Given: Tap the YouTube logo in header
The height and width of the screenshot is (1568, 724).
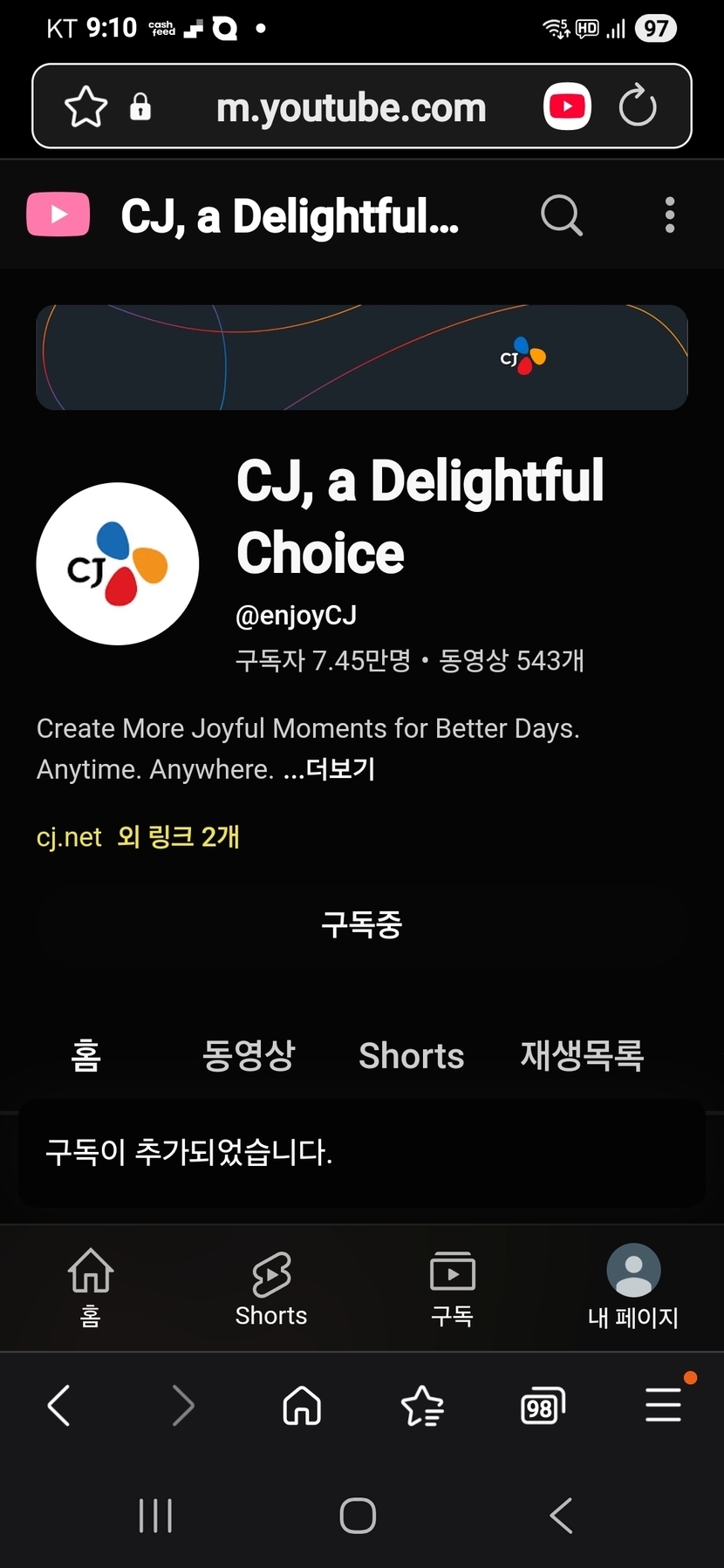Looking at the screenshot, I should coord(58,215).
